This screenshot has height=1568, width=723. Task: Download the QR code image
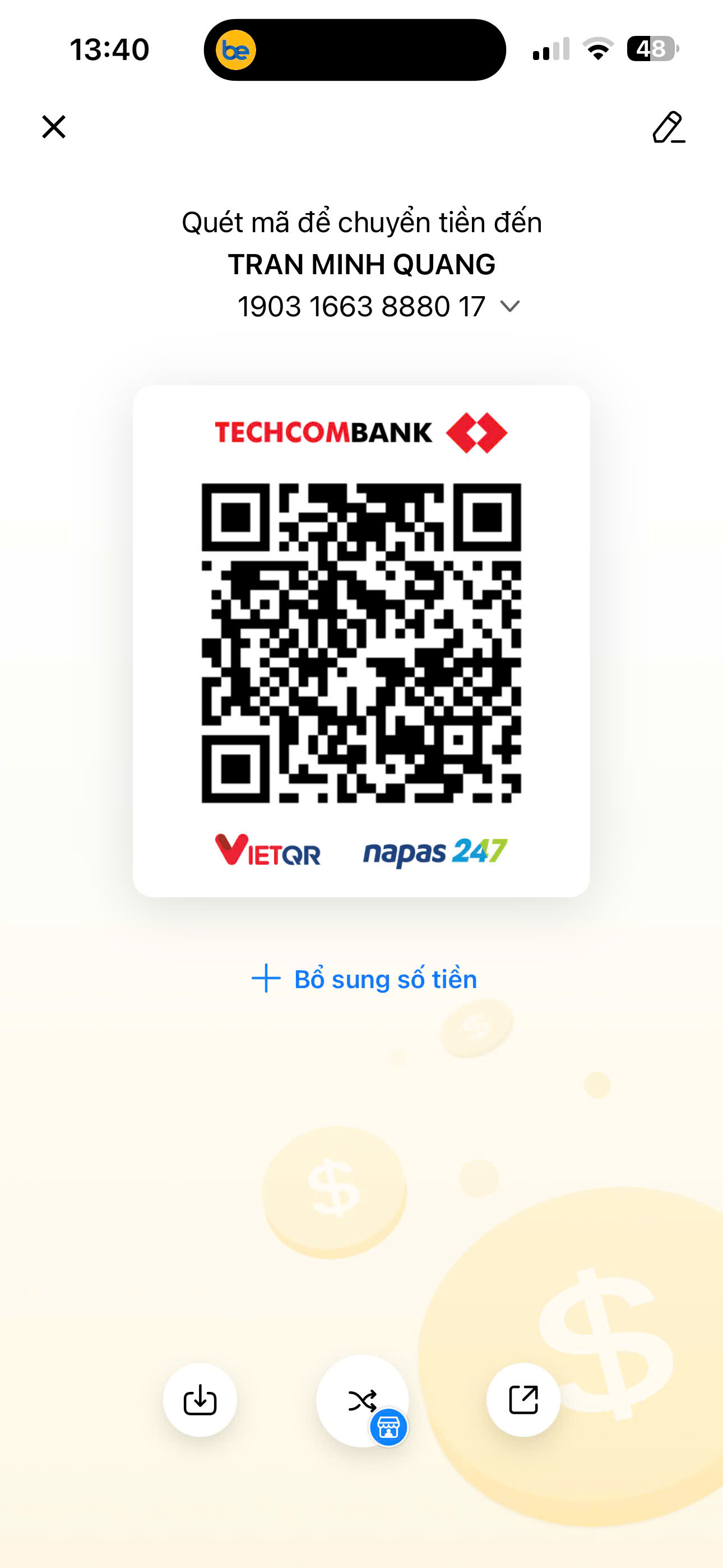(200, 1400)
